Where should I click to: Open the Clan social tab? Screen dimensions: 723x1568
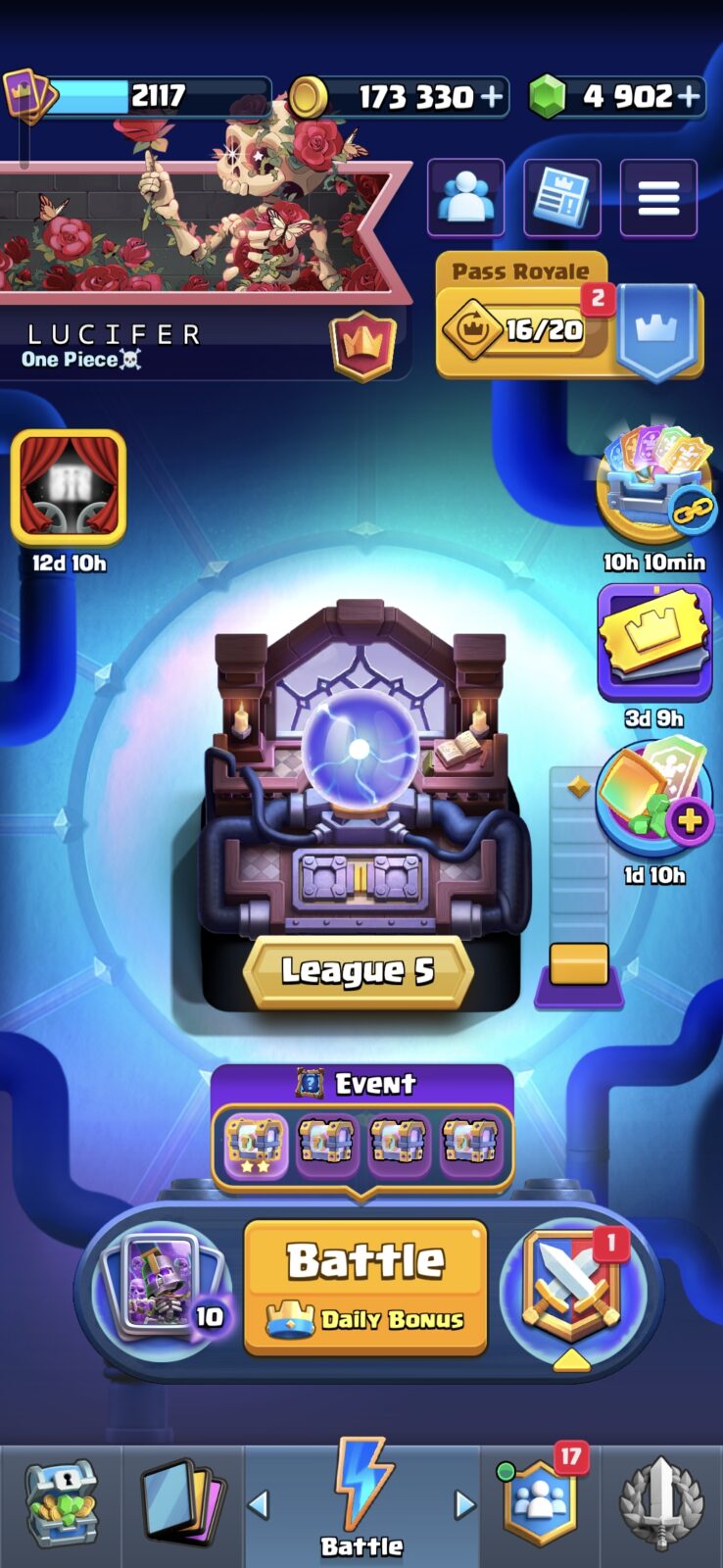tap(541, 1504)
